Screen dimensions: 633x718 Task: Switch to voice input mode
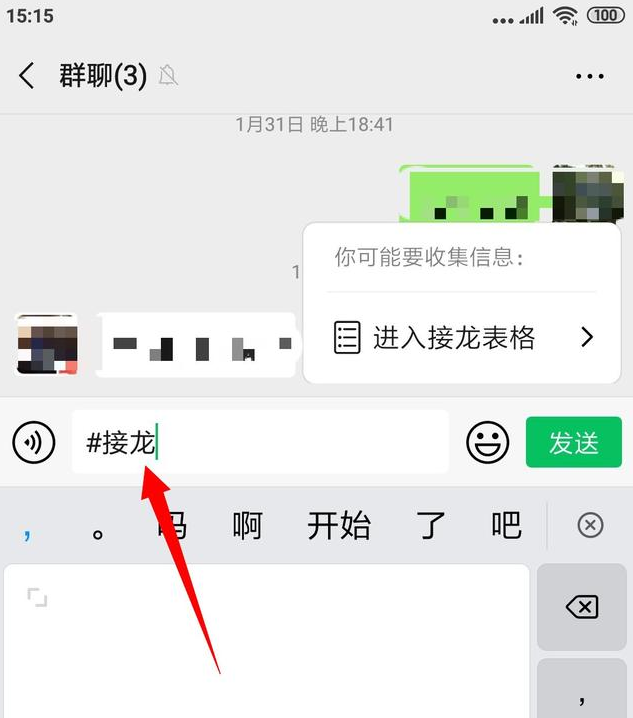point(34,442)
